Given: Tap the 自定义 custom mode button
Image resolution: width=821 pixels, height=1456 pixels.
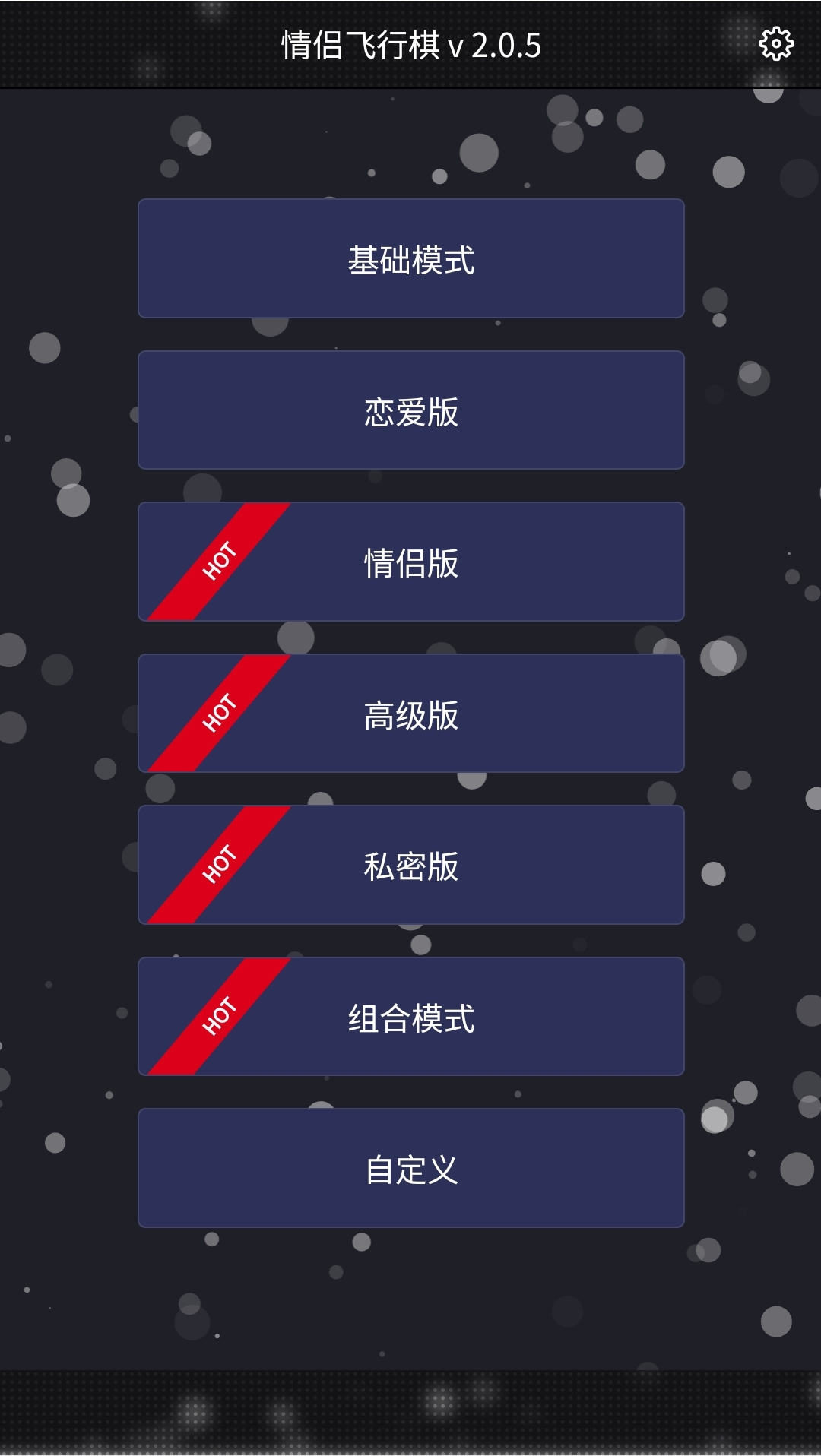Looking at the screenshot, I should (411, 1168).
